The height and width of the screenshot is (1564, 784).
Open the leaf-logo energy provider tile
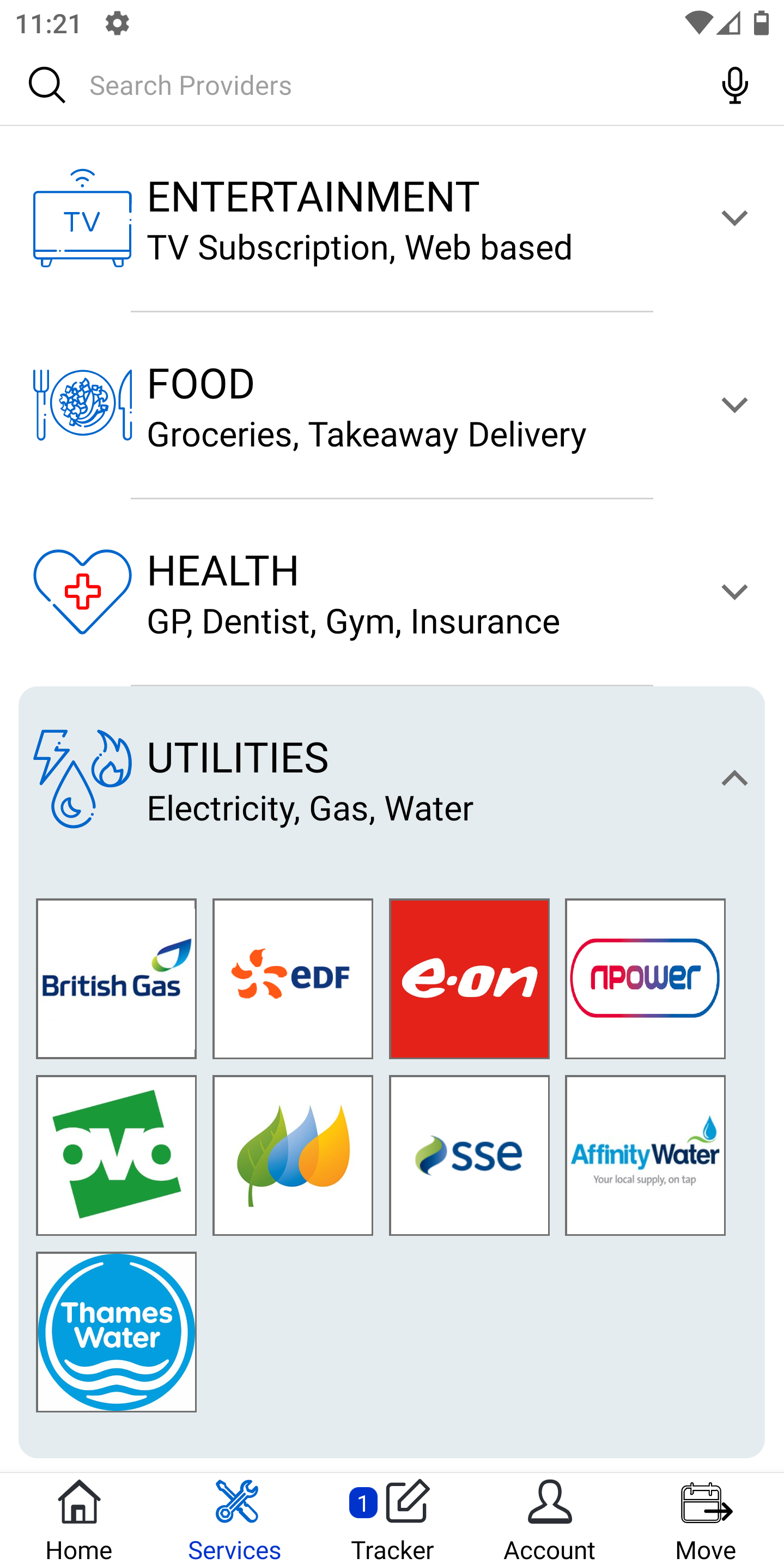pos(293,1155)
